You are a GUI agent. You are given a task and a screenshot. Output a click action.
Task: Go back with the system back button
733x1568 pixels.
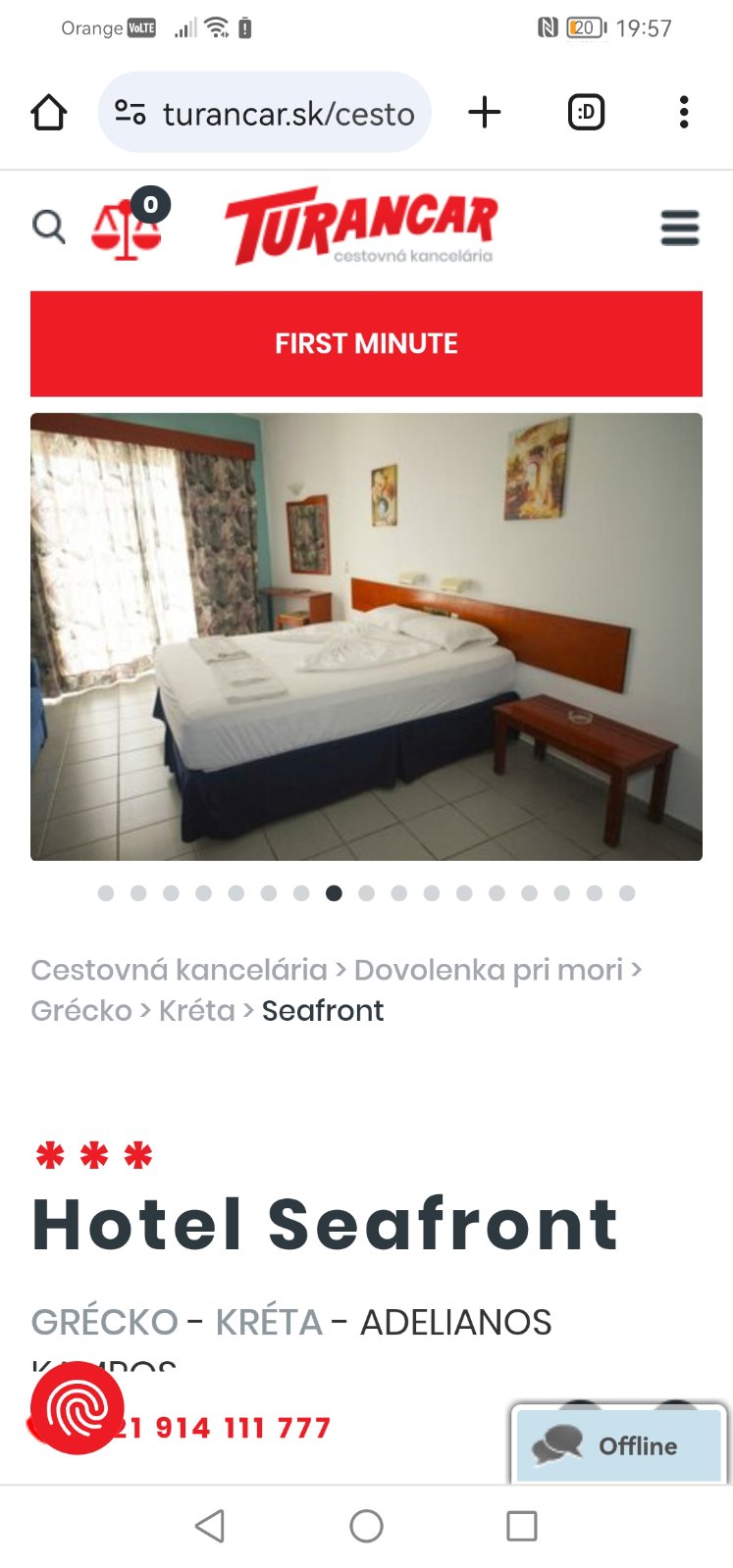[210, 1526]
